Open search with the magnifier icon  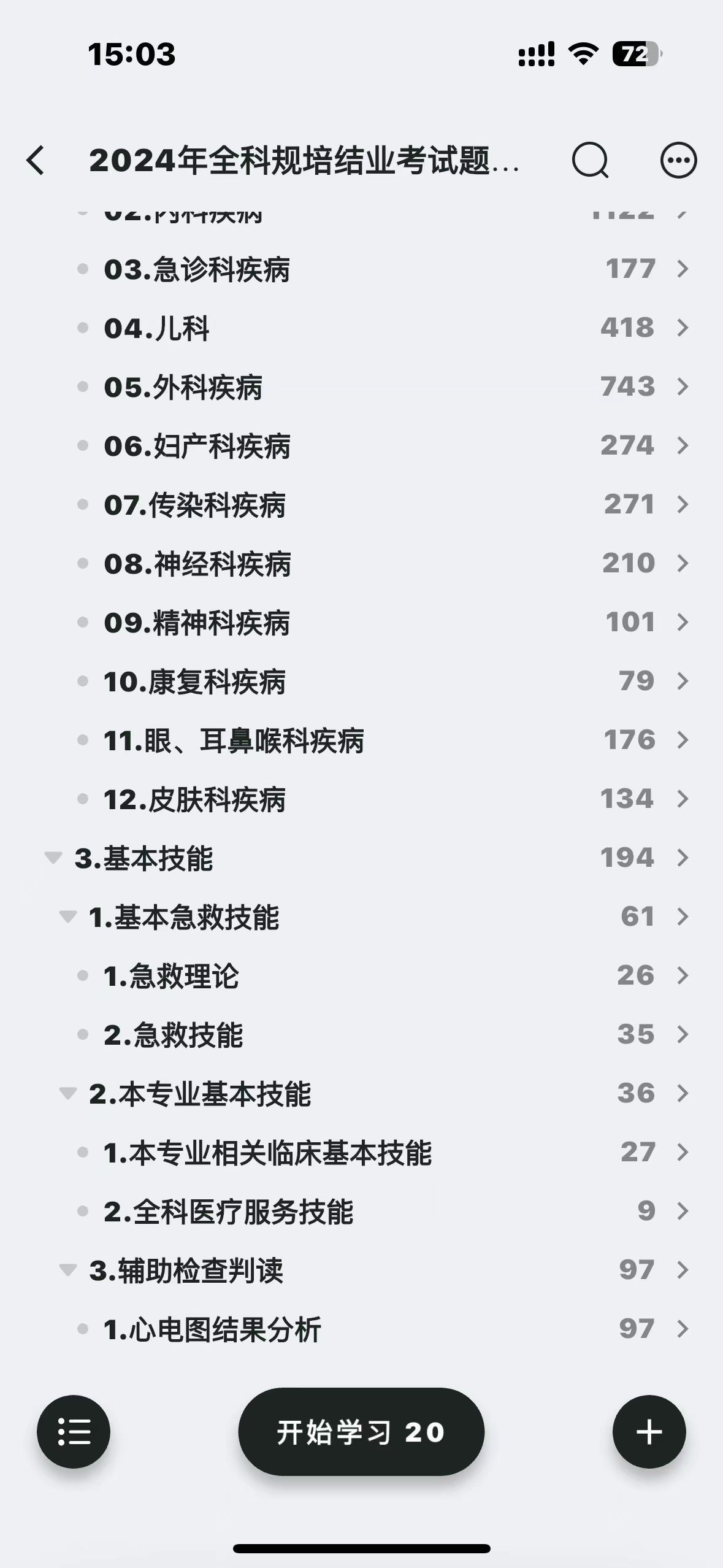pos(590,161)
